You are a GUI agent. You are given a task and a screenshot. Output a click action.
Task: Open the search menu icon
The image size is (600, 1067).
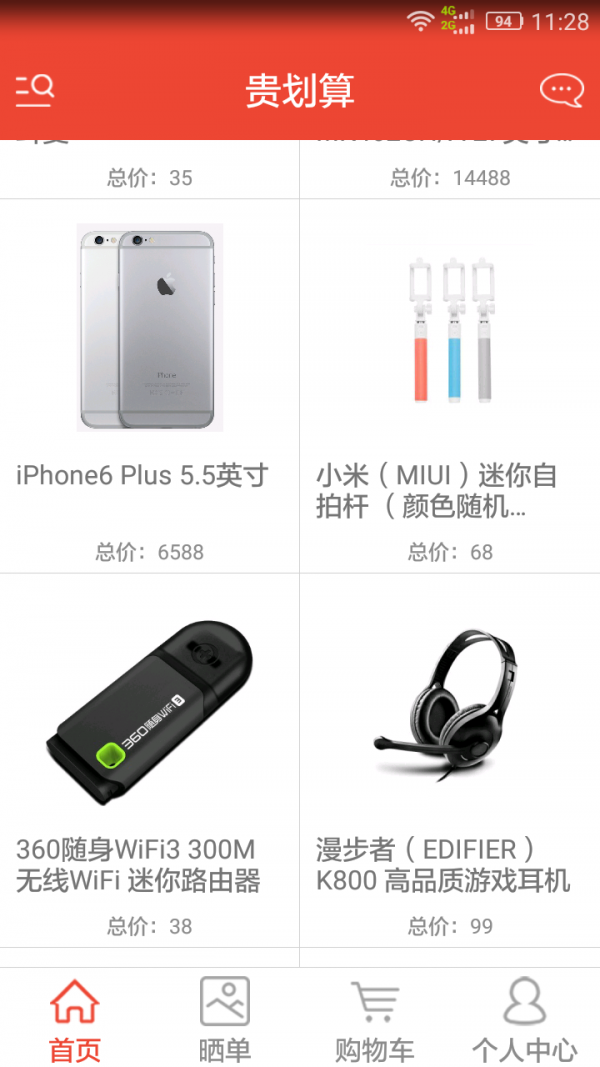point(35,91)
